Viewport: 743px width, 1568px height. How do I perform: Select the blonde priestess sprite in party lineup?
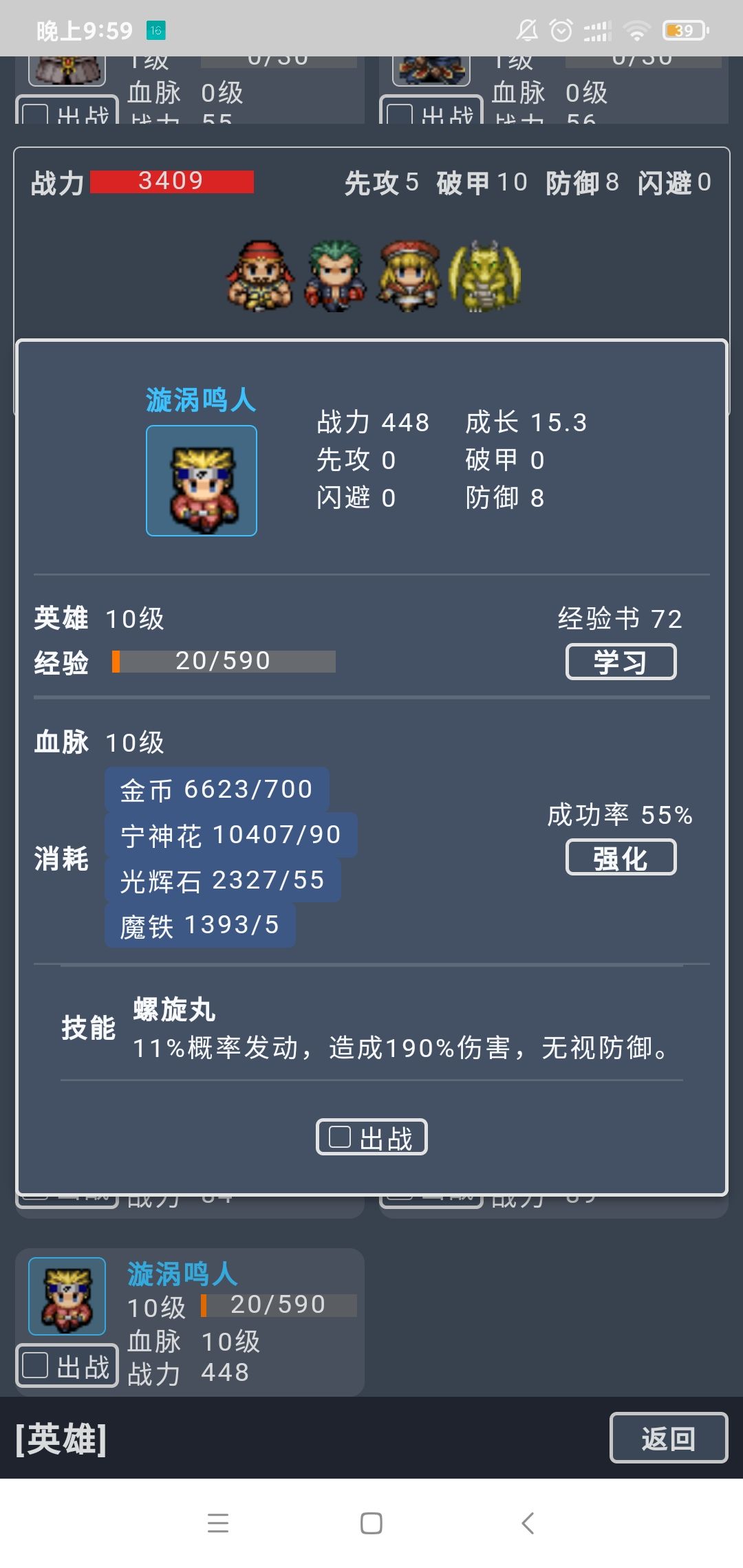click(409, 275)
